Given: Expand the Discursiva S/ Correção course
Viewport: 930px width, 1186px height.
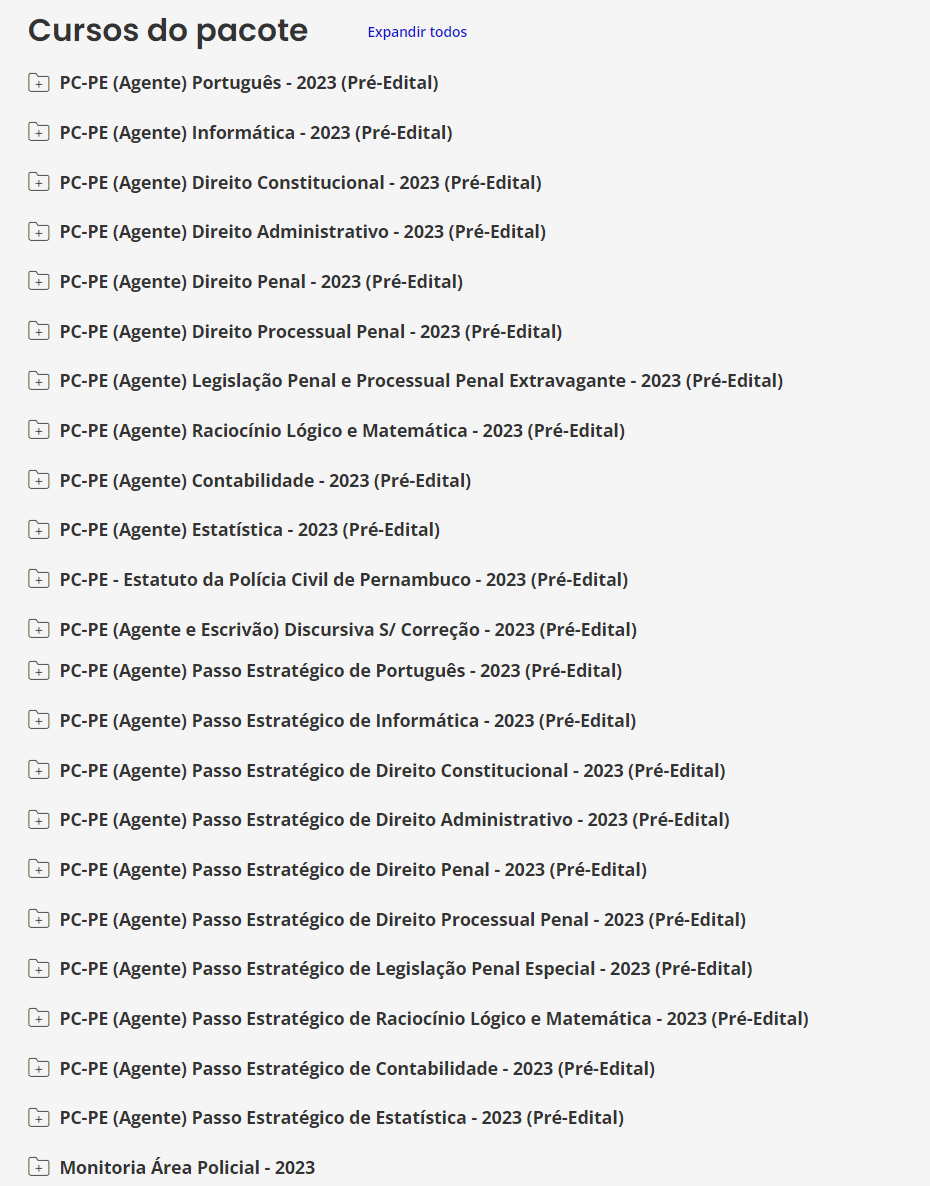Looking at the screenshot, I should pos(39,630).
